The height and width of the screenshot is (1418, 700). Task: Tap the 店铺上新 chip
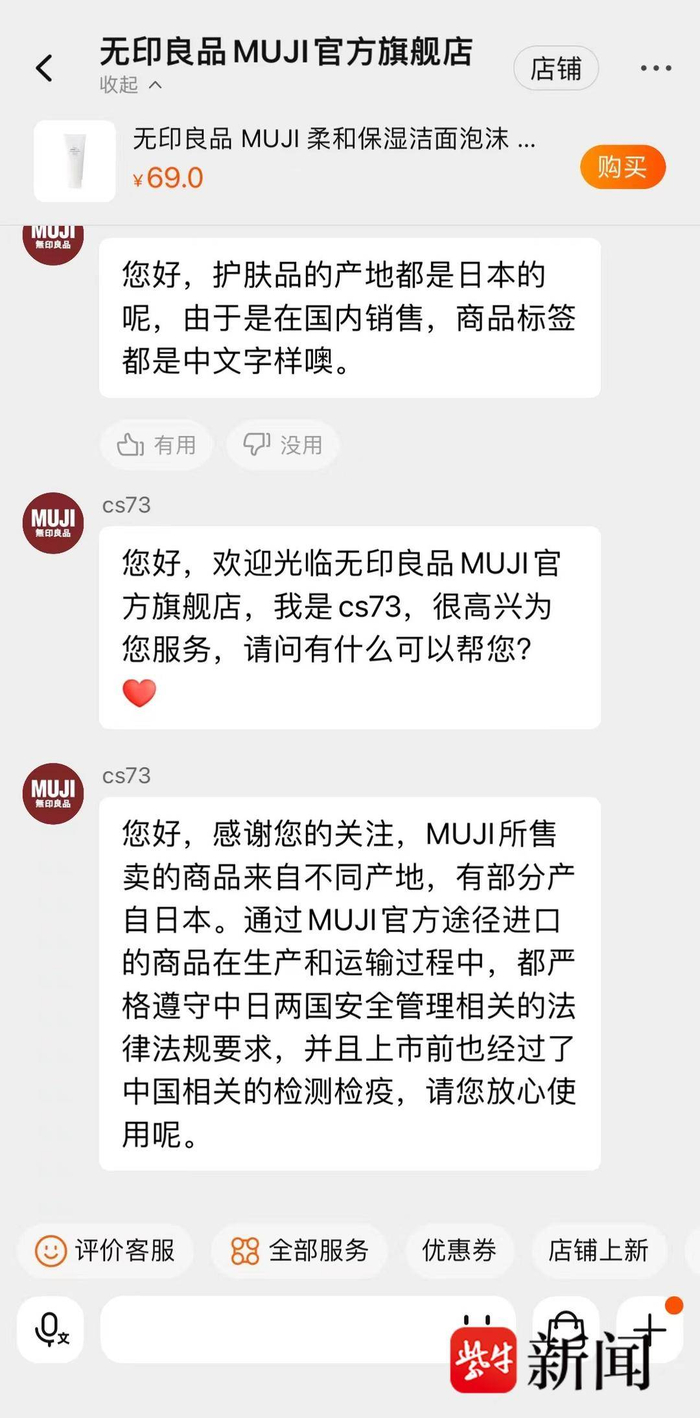(598, 1250)
